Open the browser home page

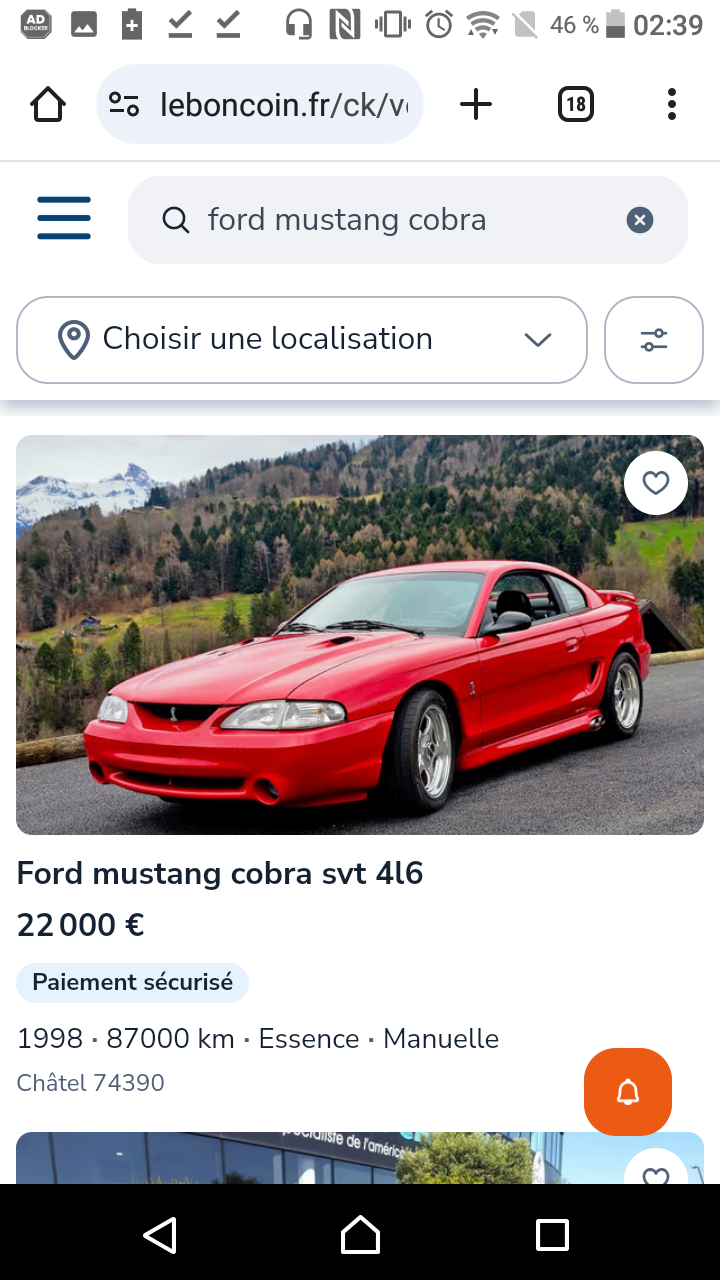[x=47, y=104]
